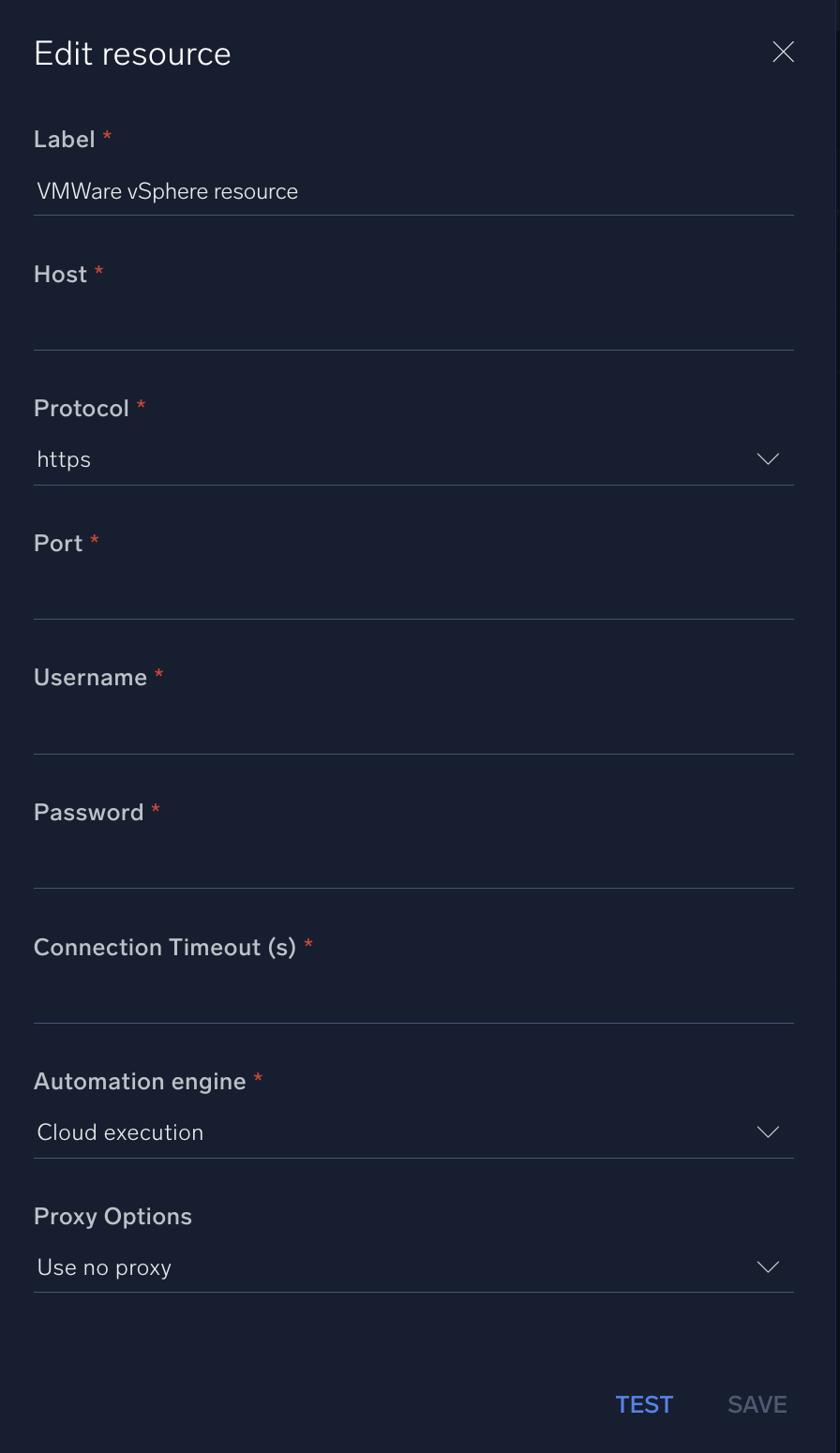Click the Proxy Options chevron icon

coord(768,1266)
